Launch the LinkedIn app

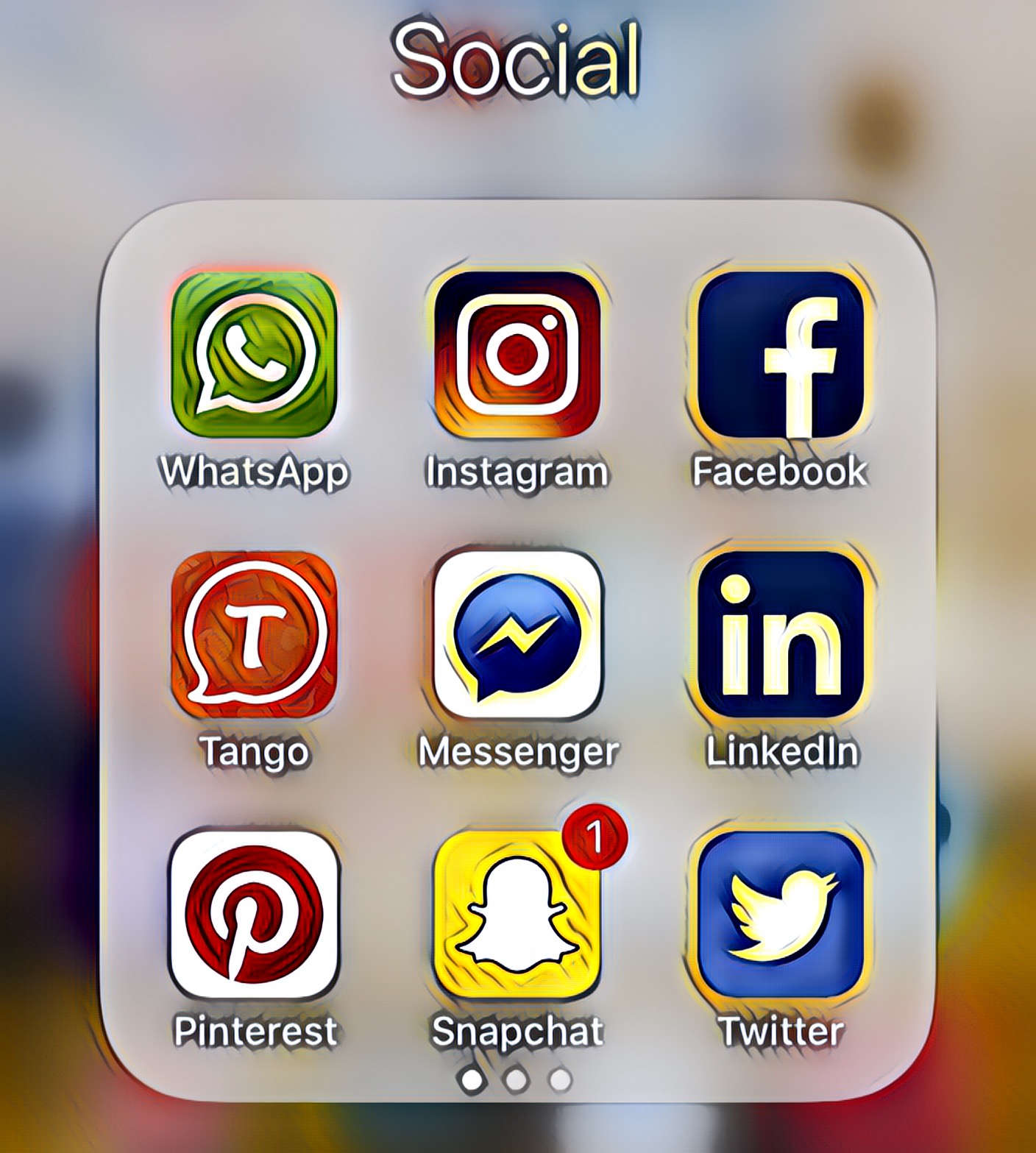(781, 634)
